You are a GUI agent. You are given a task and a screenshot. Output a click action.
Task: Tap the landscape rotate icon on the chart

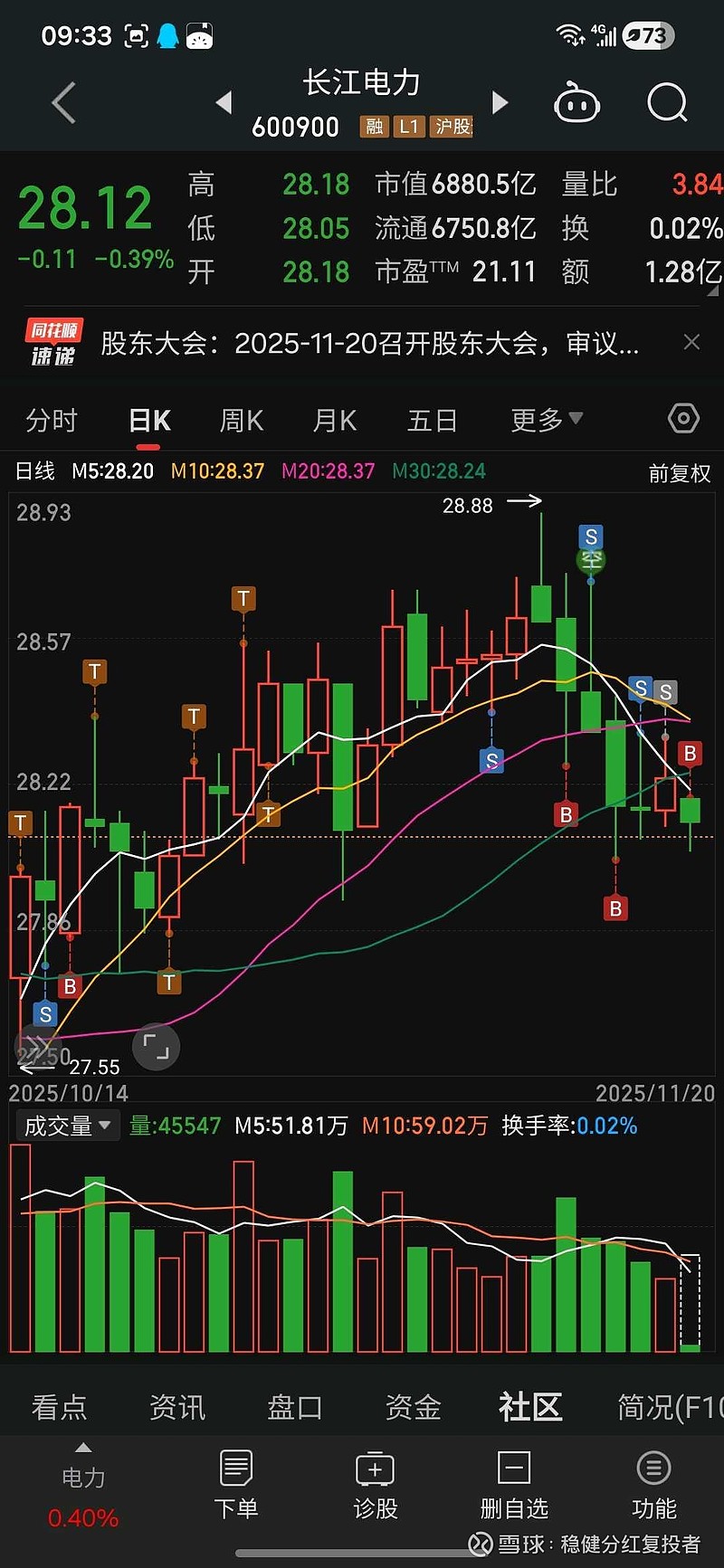(x=156, y=1046)
